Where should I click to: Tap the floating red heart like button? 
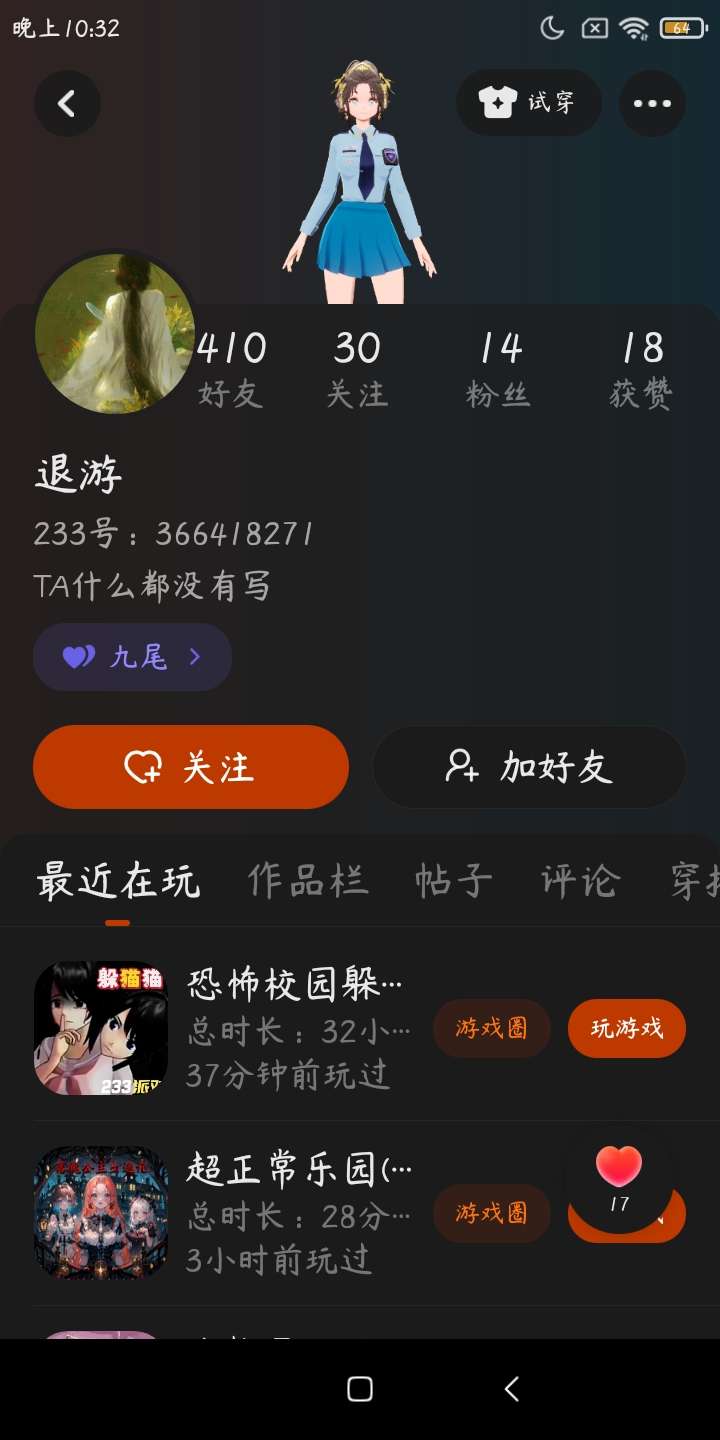pos(619,1177)
